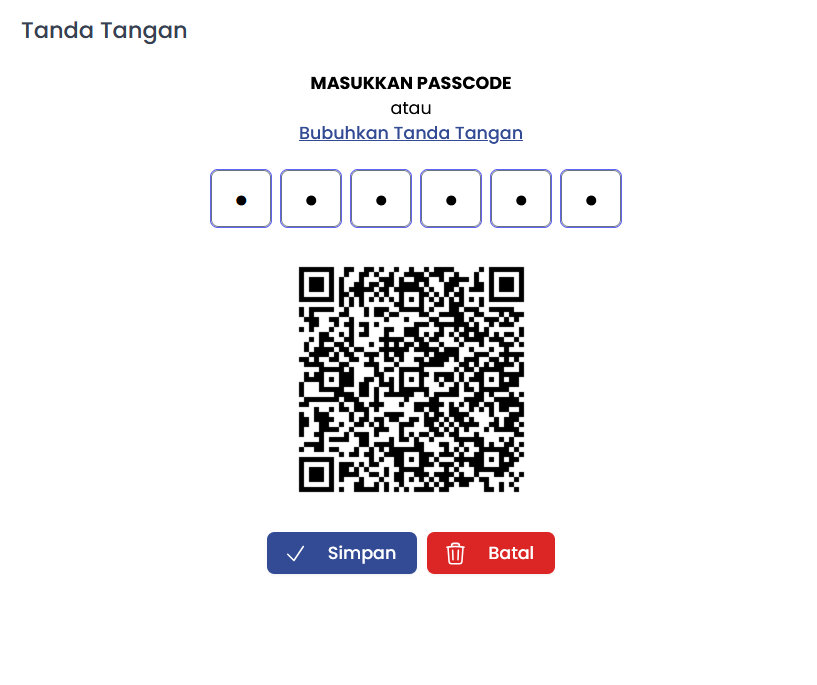Focus the third passcode digit box
The width and height of the screenshot is (817, 685).
[381, 199]
